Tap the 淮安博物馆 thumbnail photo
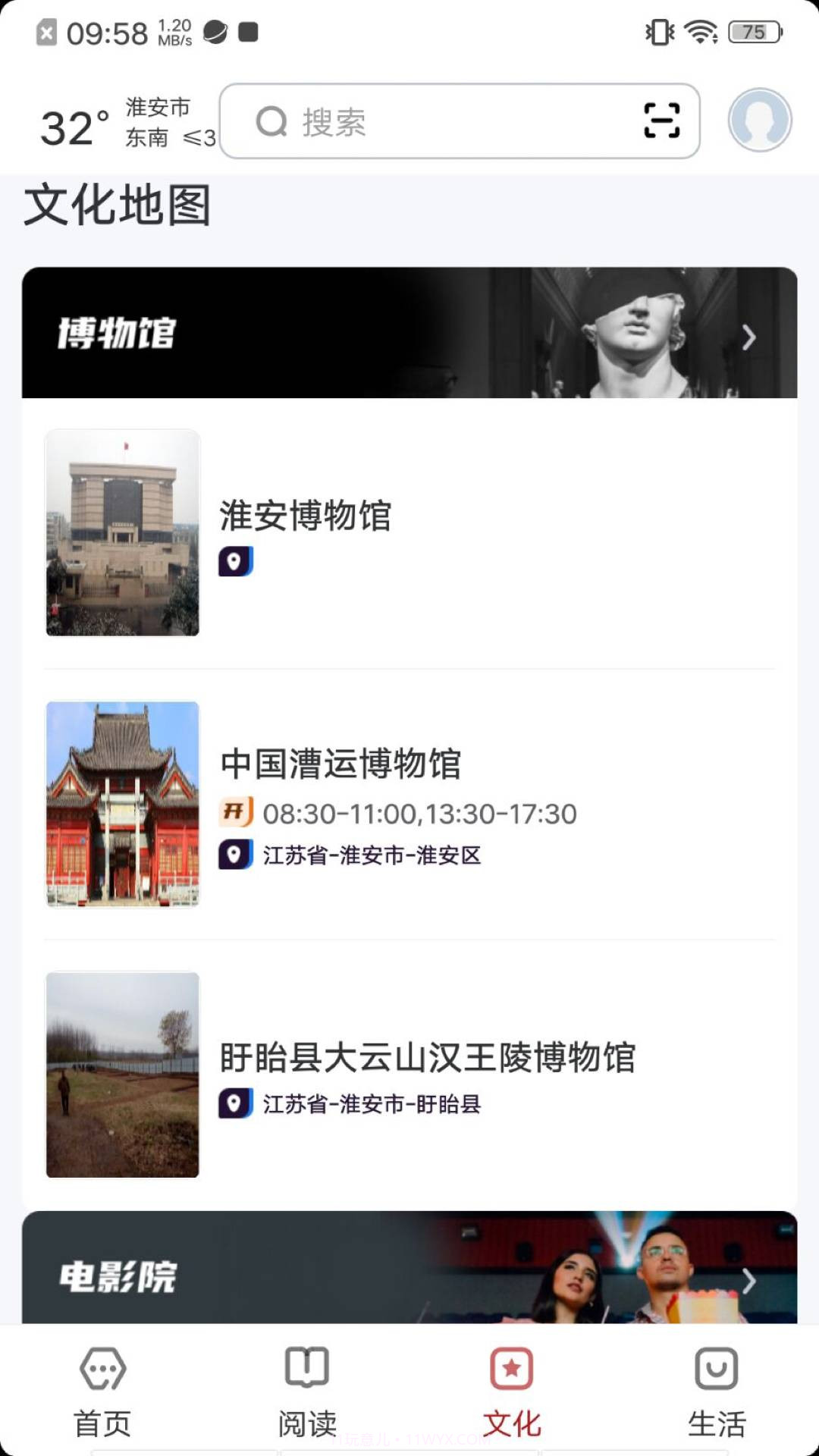Screen dimensions: 819x1456 pos(122,532)
